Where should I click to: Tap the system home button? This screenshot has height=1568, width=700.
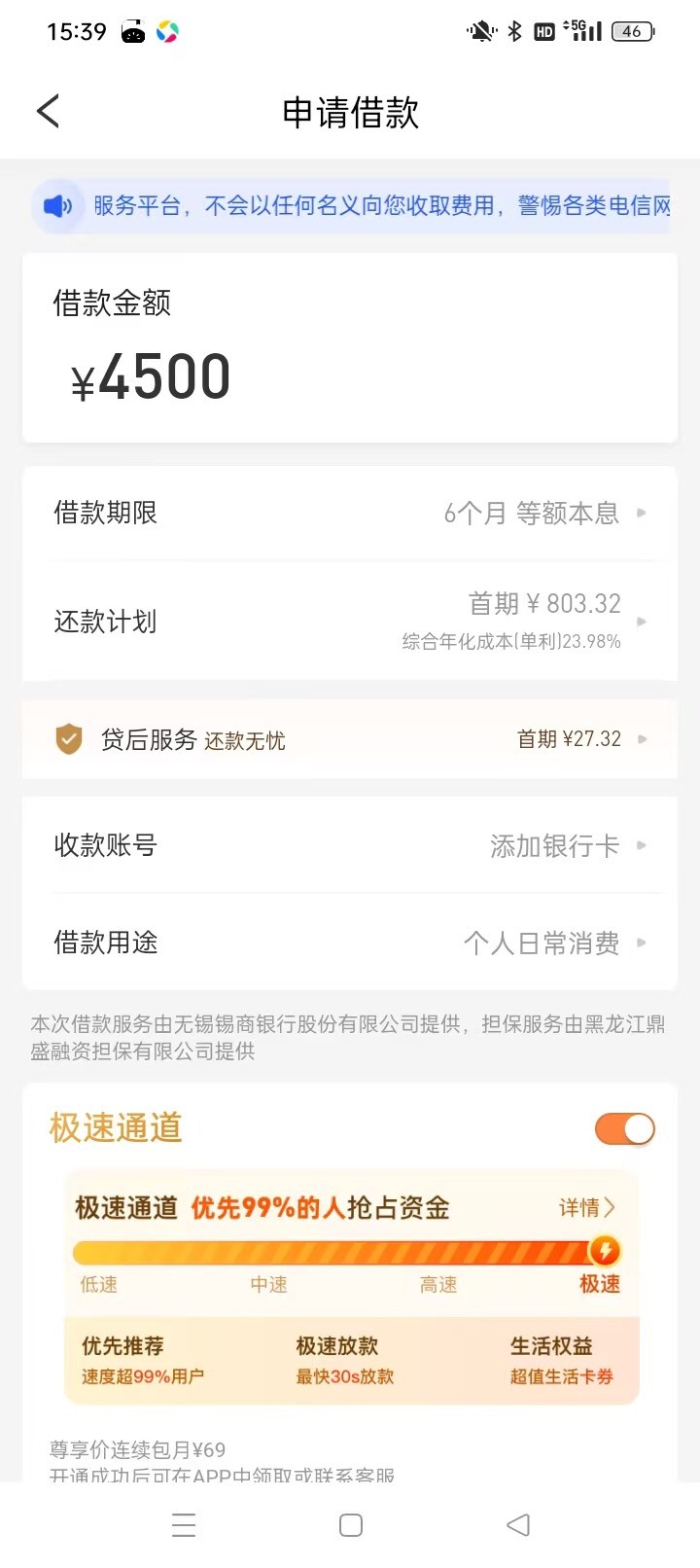[351, 1524]
